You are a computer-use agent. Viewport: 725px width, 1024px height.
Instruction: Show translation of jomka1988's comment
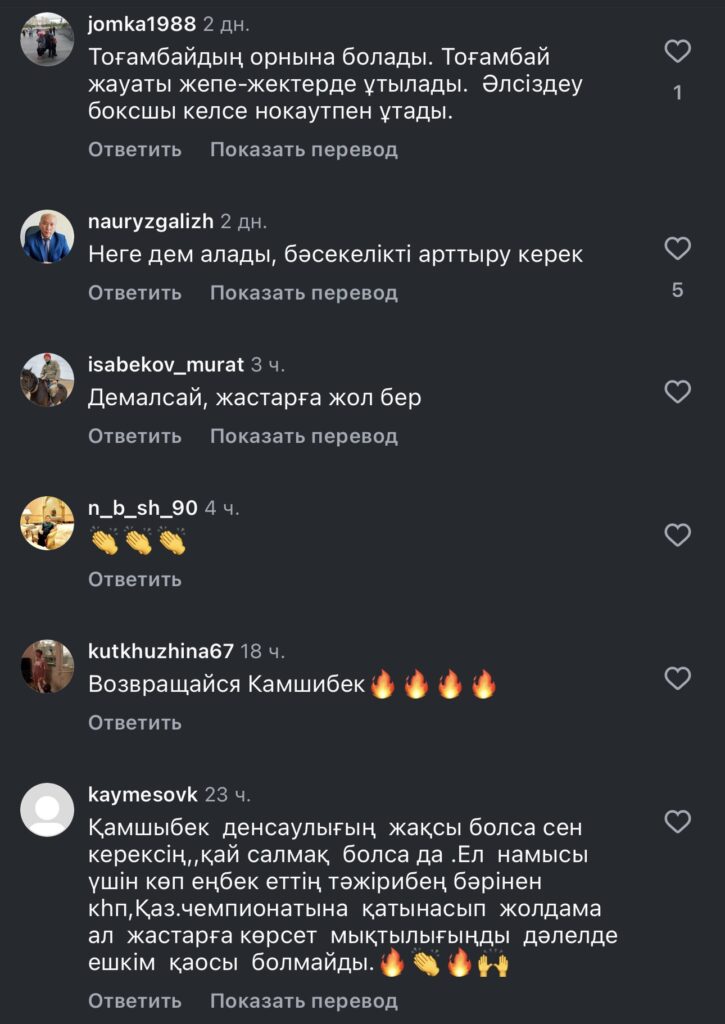pos(303,150)
